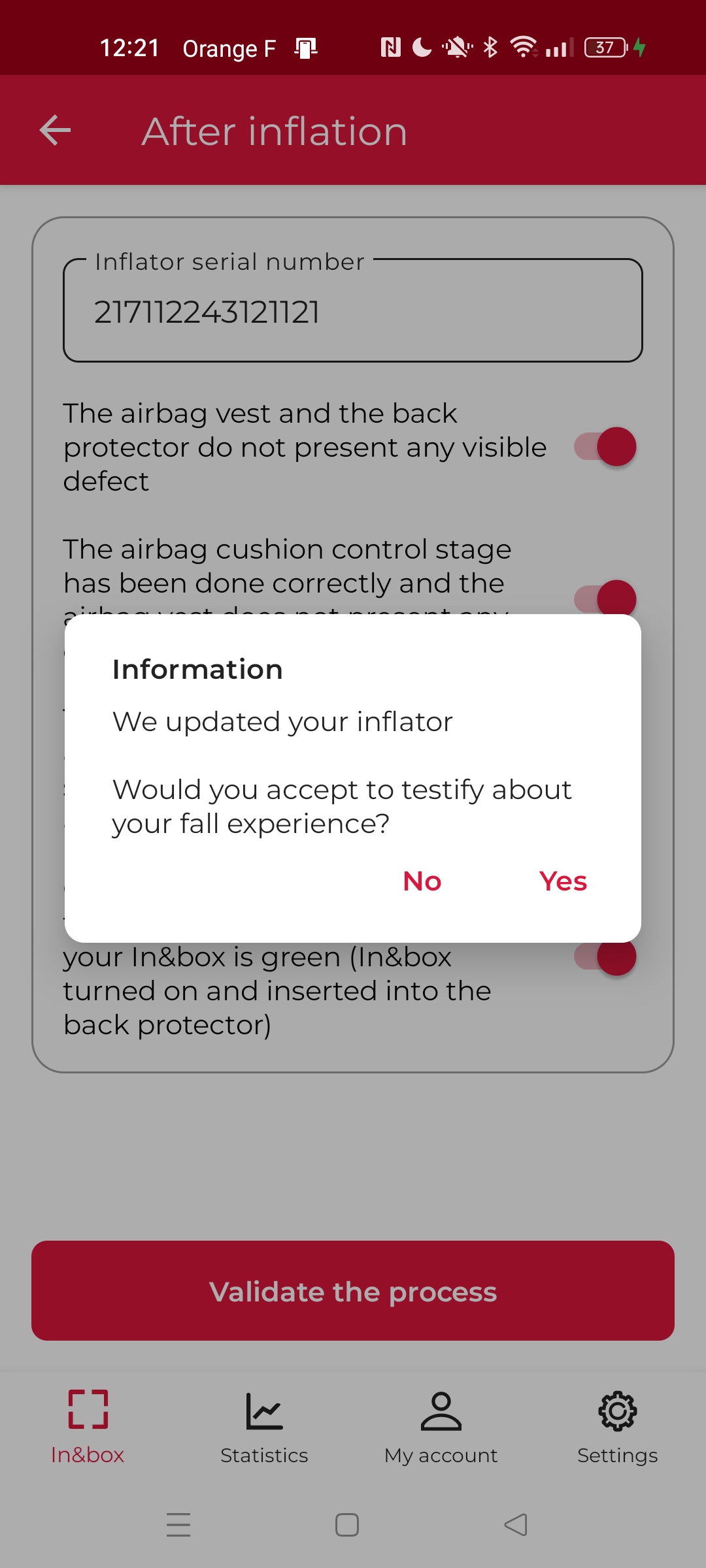Toggle the airbag cushion control stage switch
Screen dimensions: 706x1568
[605, 597]
